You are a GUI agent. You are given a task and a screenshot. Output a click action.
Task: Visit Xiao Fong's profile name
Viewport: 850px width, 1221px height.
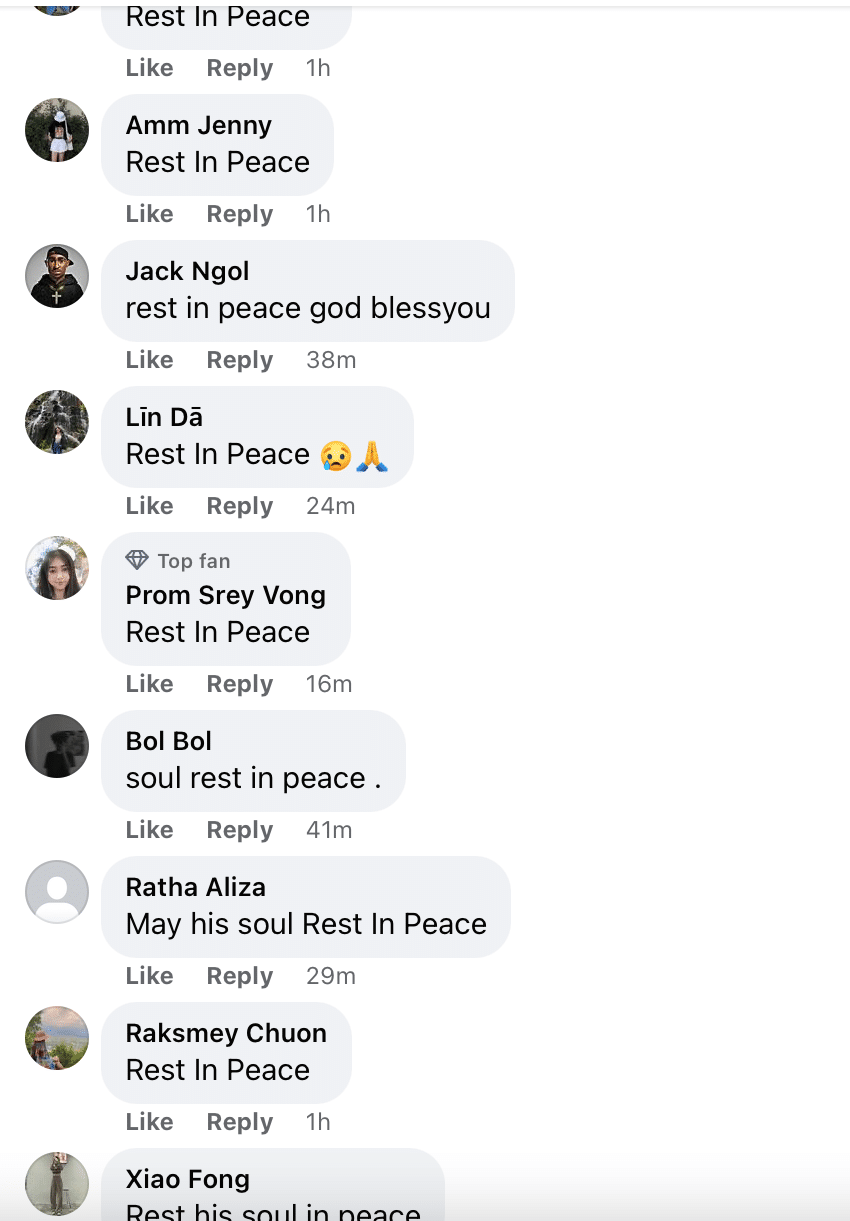pyautogui.click(x=188, y=1179)
